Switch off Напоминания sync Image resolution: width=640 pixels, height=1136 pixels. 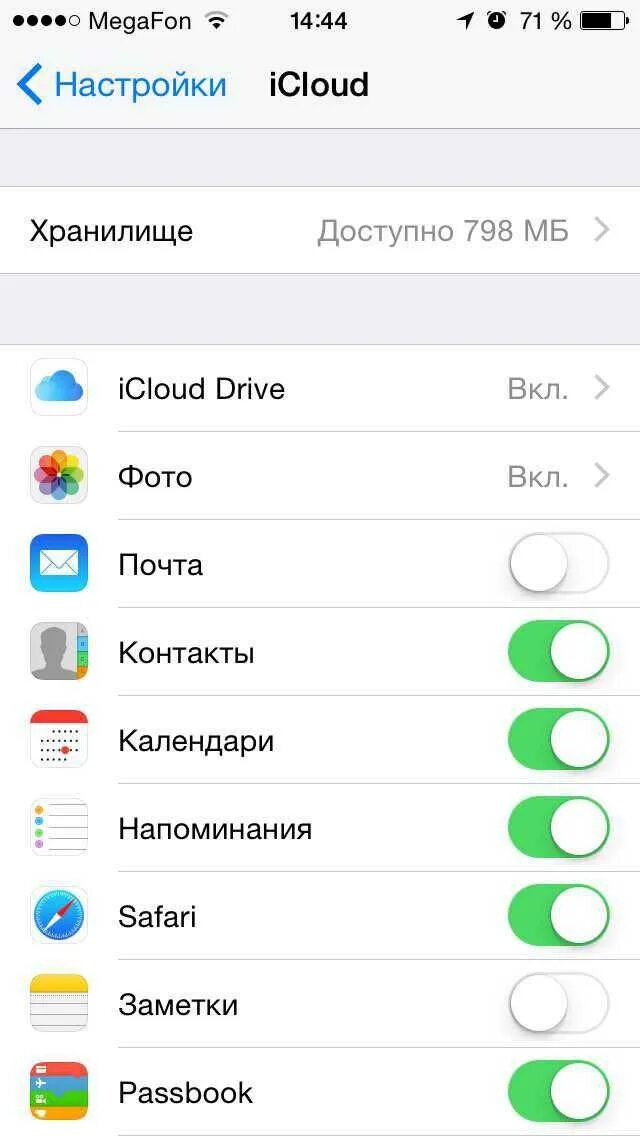pyautogui.click(x=558, y=828)
